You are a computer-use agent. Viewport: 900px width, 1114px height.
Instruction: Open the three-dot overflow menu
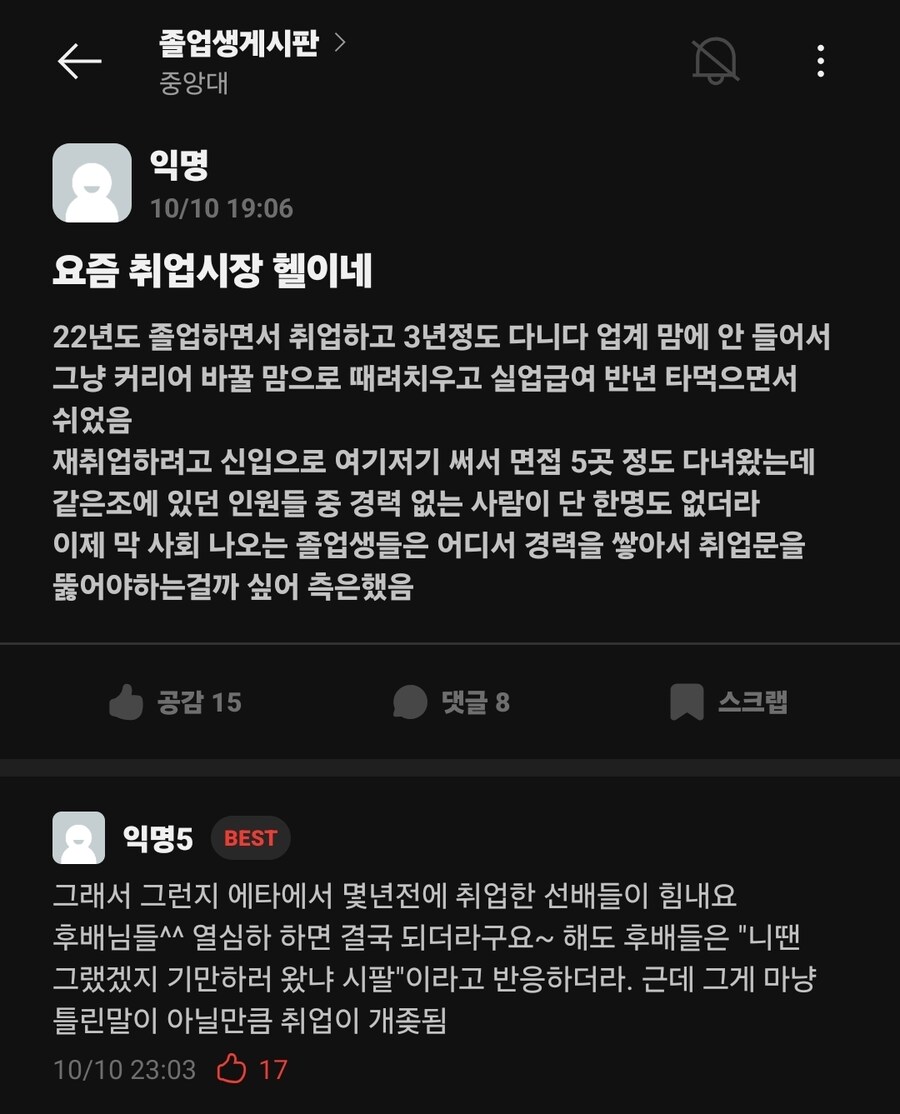click(x=820, y=61)
